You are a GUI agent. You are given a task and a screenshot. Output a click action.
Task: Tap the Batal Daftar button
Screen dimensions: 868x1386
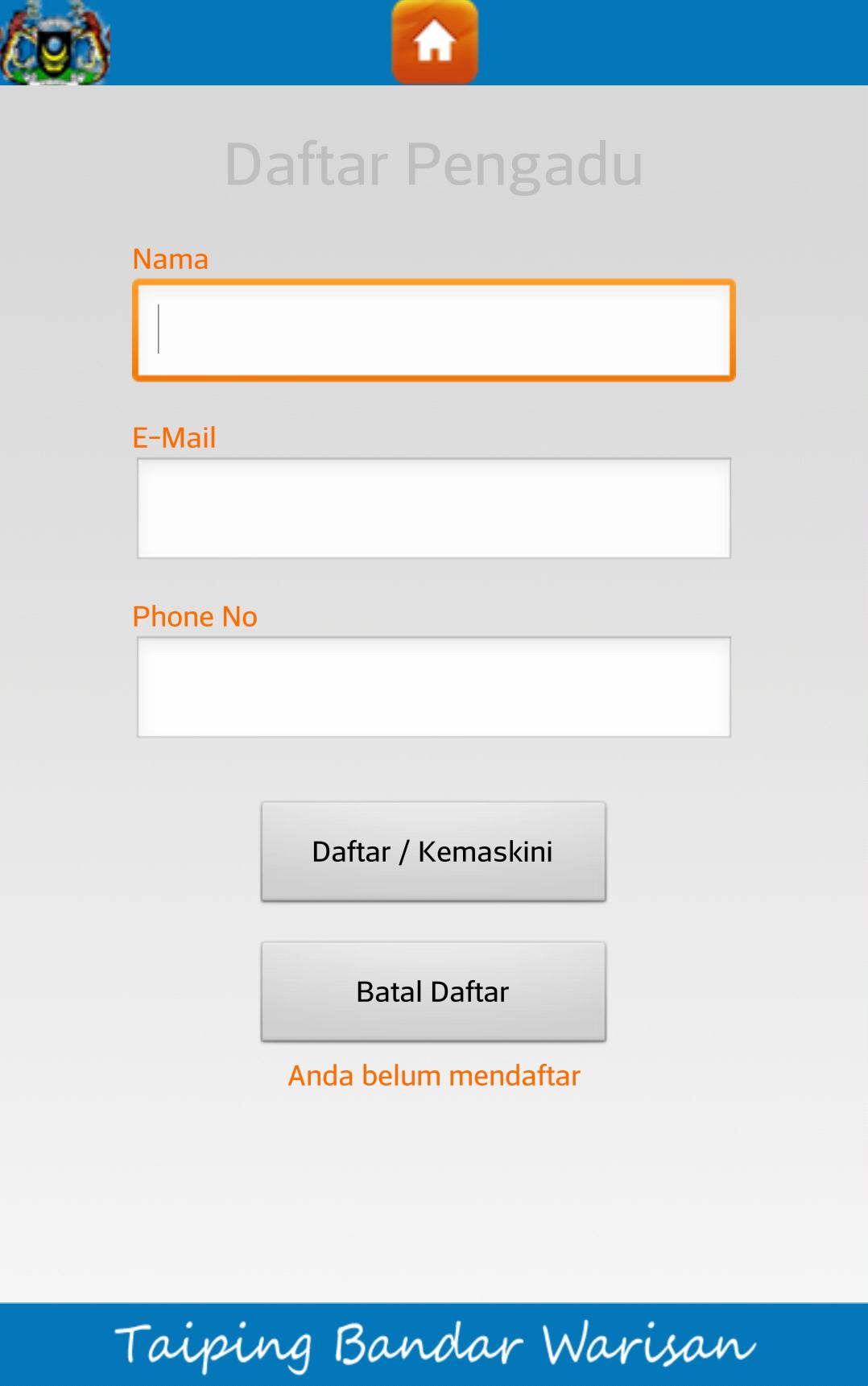point(434,991)
